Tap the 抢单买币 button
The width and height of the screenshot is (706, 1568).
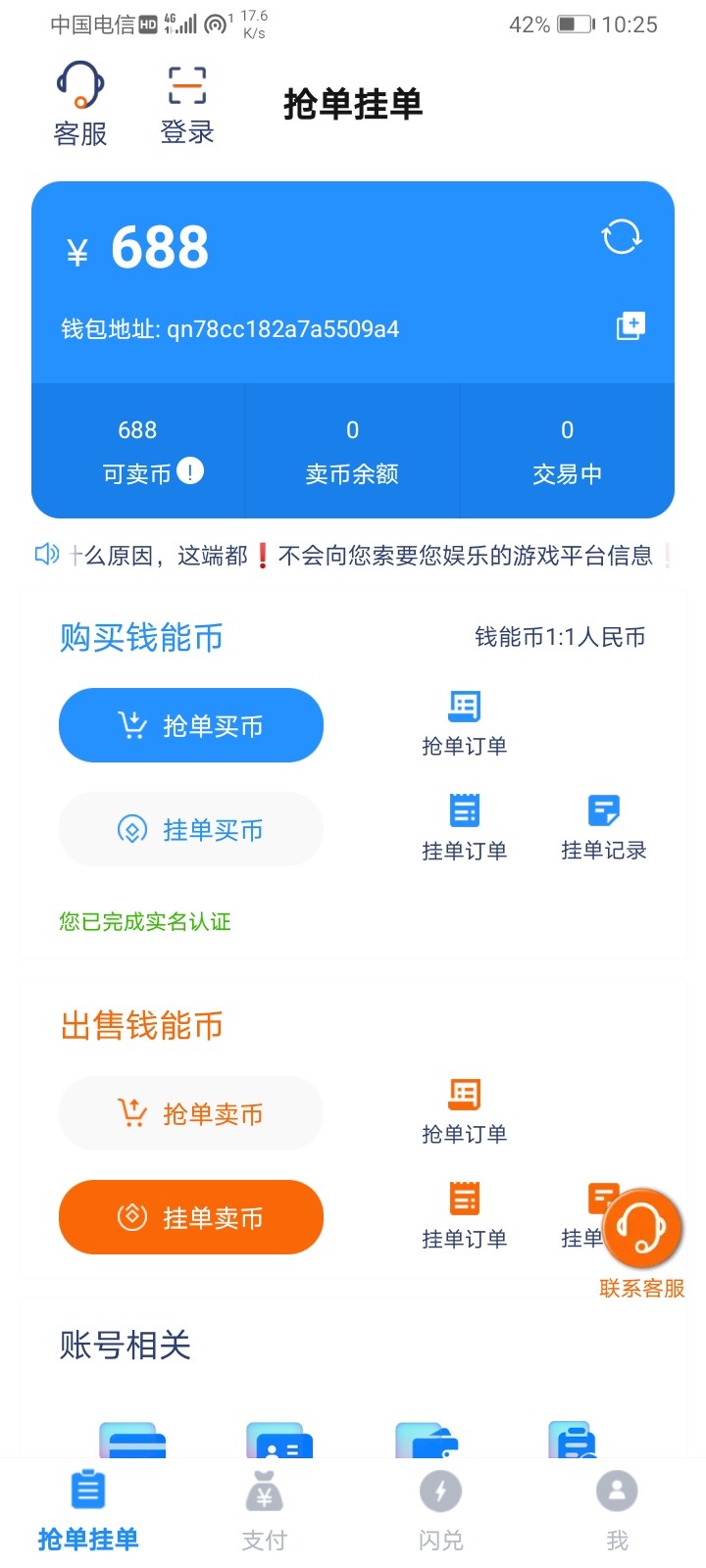[191, 725]
